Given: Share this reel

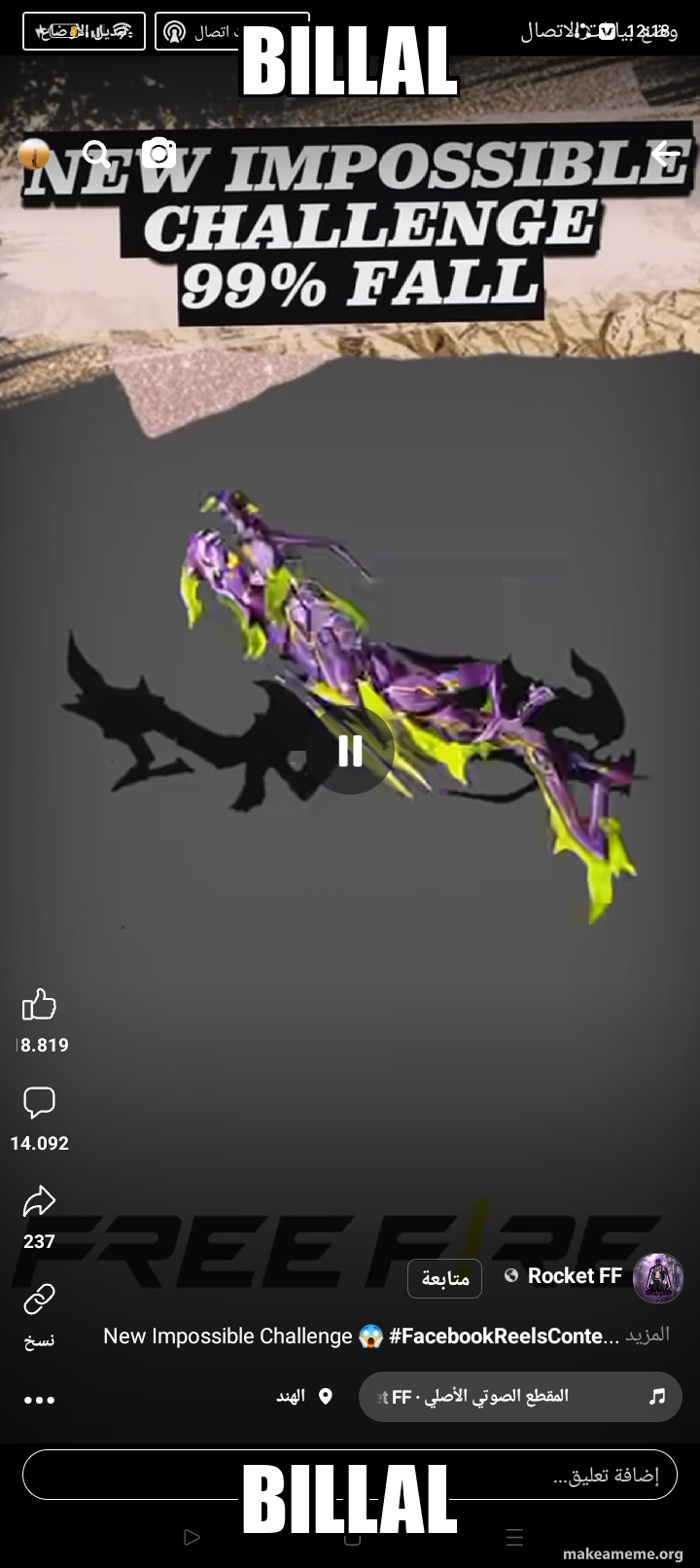Looking at the screenshot, I should pyautogui.click(x=40, y=1201).
